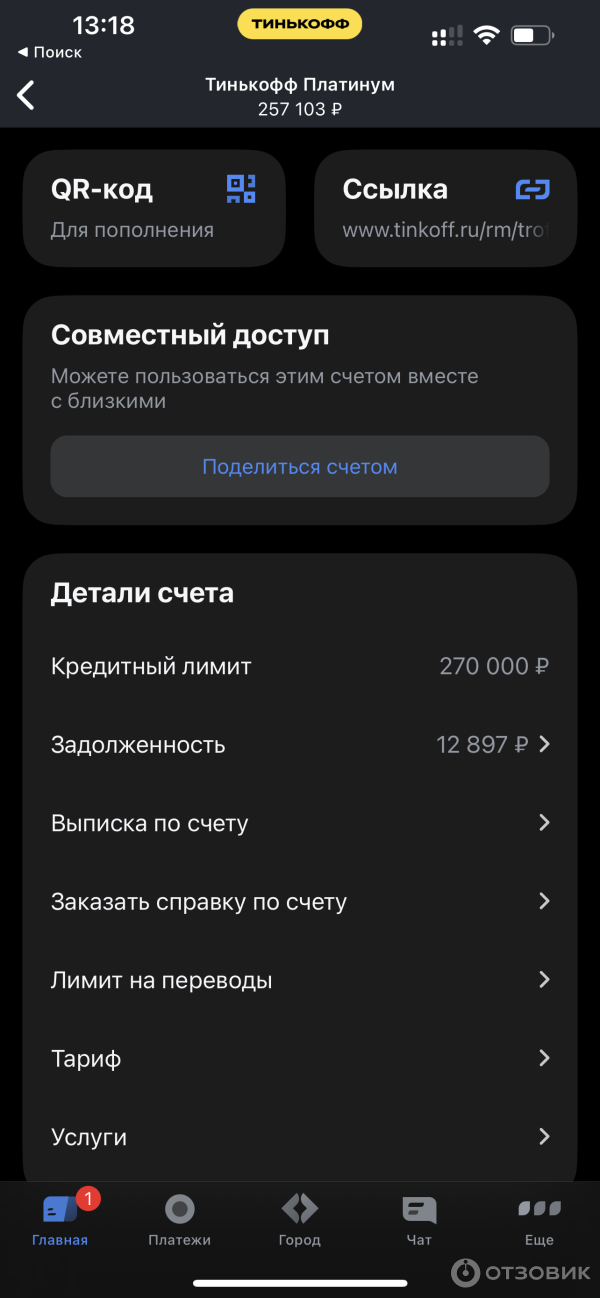Open the Ссылка card with tinkoff.ru link

(x=446, y=208)
